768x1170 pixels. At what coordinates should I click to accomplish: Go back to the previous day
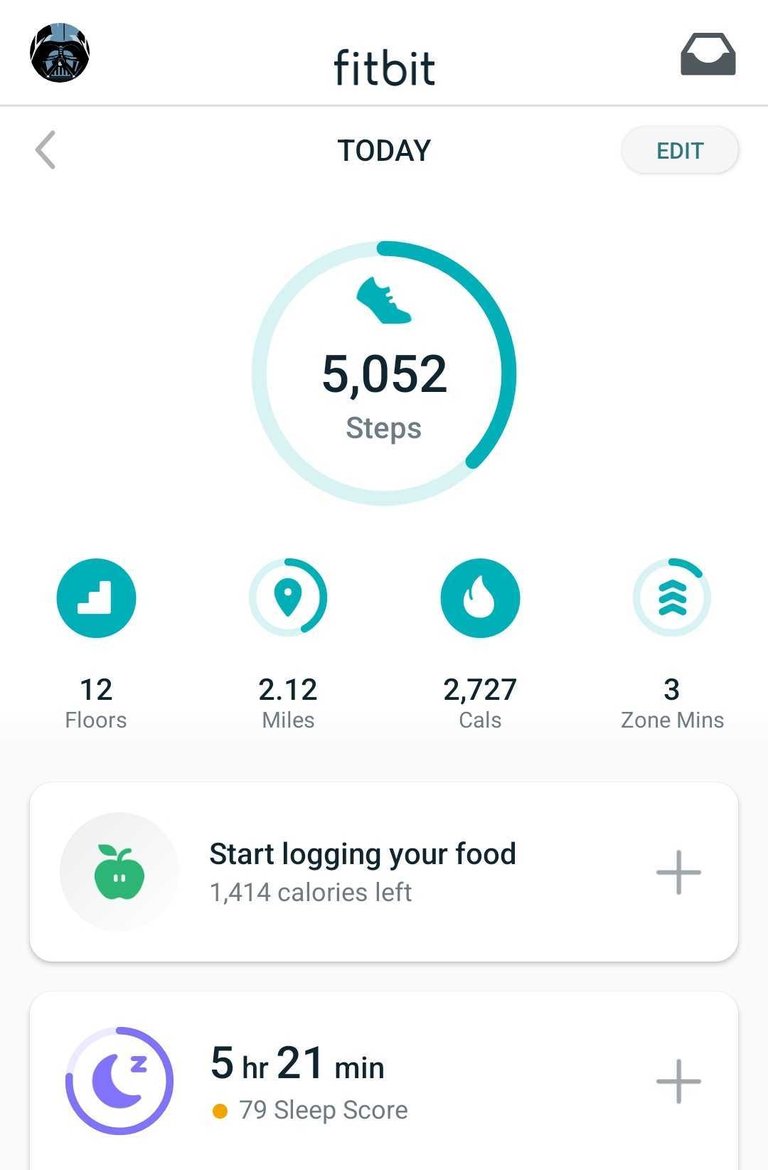click(x=45, y=151)
